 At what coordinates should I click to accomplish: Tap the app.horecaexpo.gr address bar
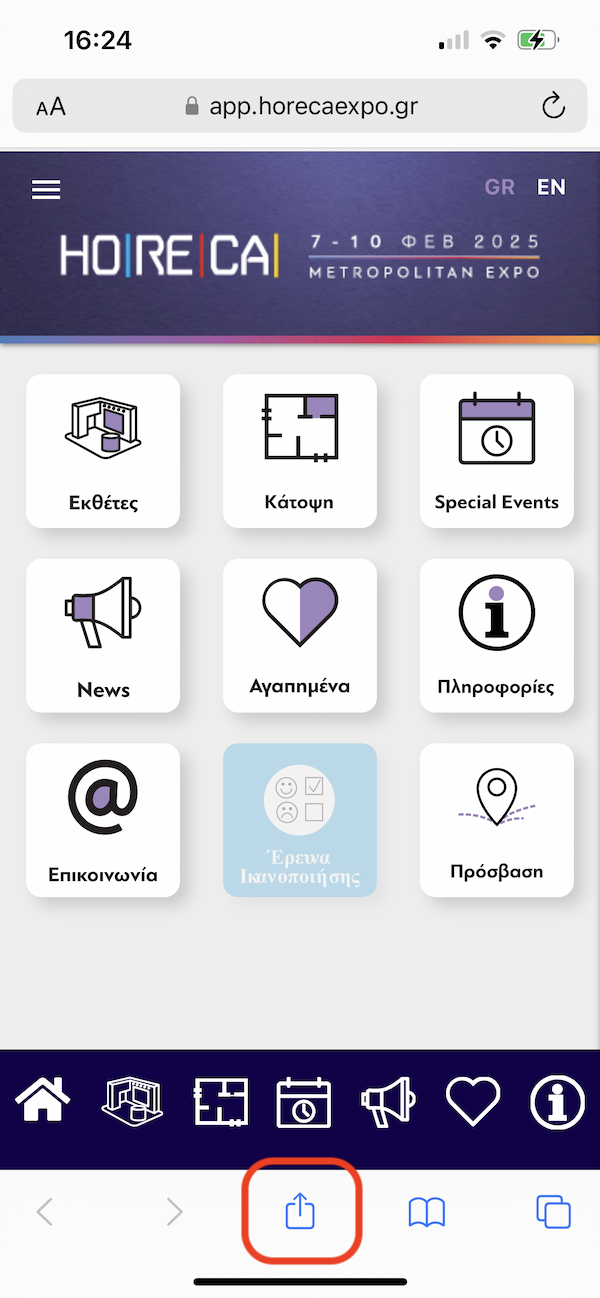point(300,107)
